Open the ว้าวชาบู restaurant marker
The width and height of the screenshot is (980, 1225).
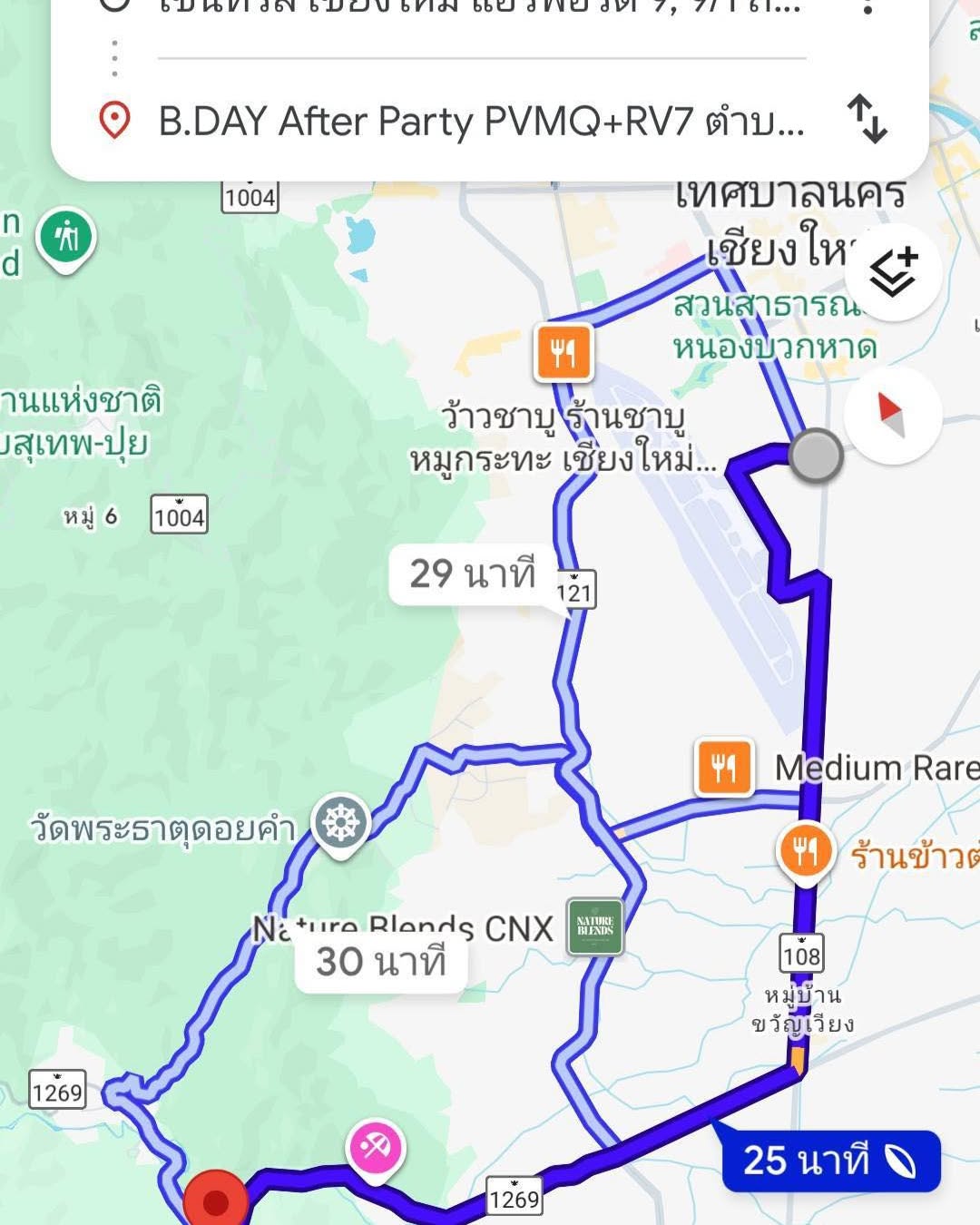[x=563, y=351]
